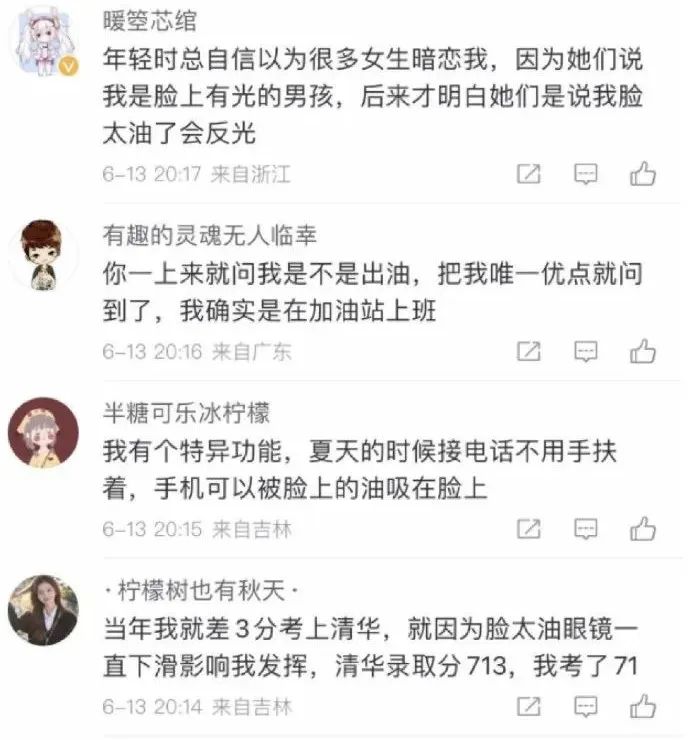The height and width of the screenshot is (740, 690).
Task: Share the comment from 有趣的灵魂无人临幸
Action: (x=528, y=351)
